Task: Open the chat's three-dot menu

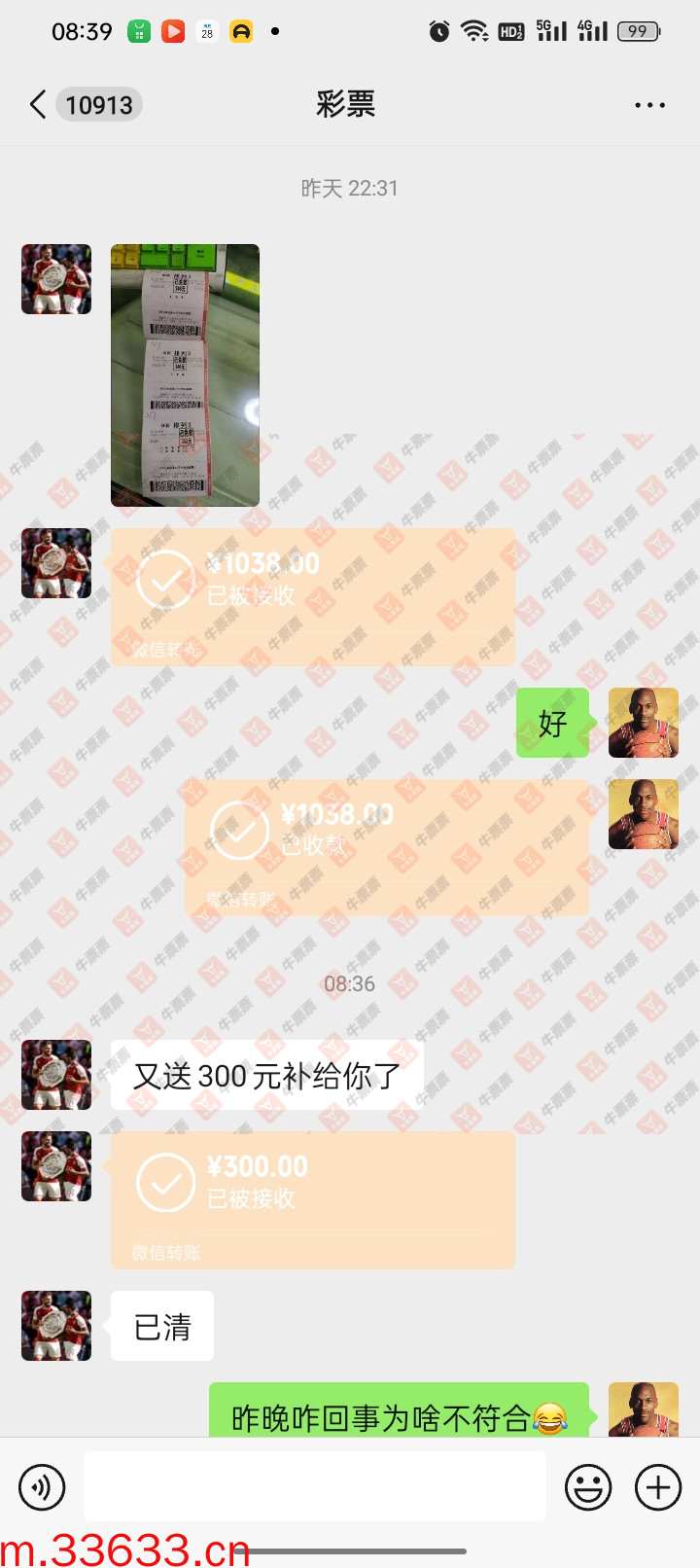Action: (649, 105)
